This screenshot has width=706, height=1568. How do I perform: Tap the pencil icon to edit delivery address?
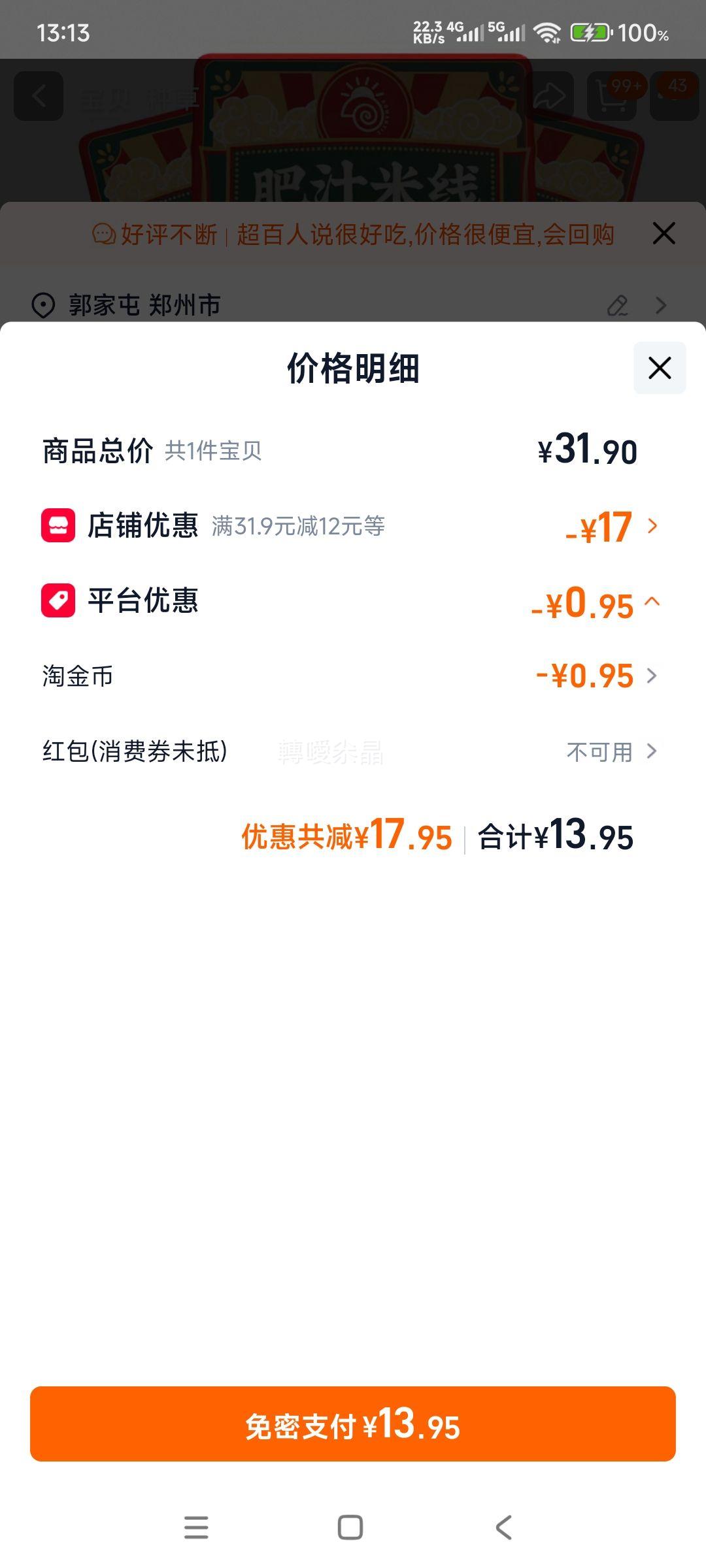point(617,304)
